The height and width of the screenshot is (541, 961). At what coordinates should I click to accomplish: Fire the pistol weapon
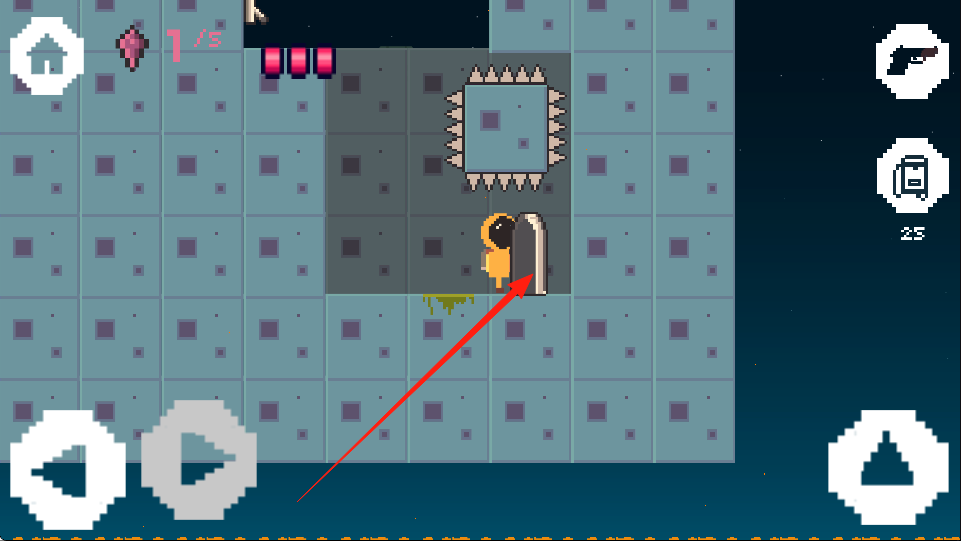912,62
